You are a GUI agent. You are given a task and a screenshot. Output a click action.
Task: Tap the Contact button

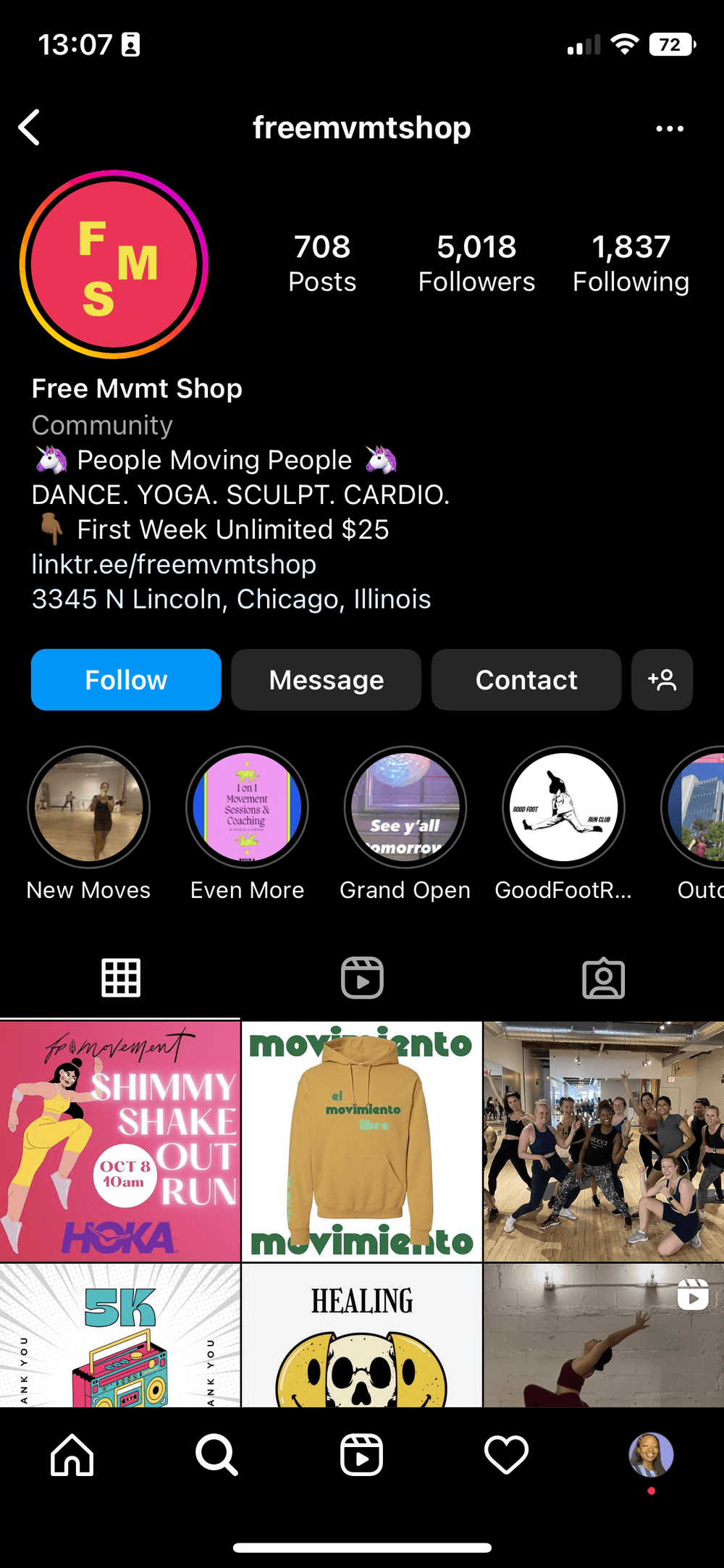tap(526, 679)
